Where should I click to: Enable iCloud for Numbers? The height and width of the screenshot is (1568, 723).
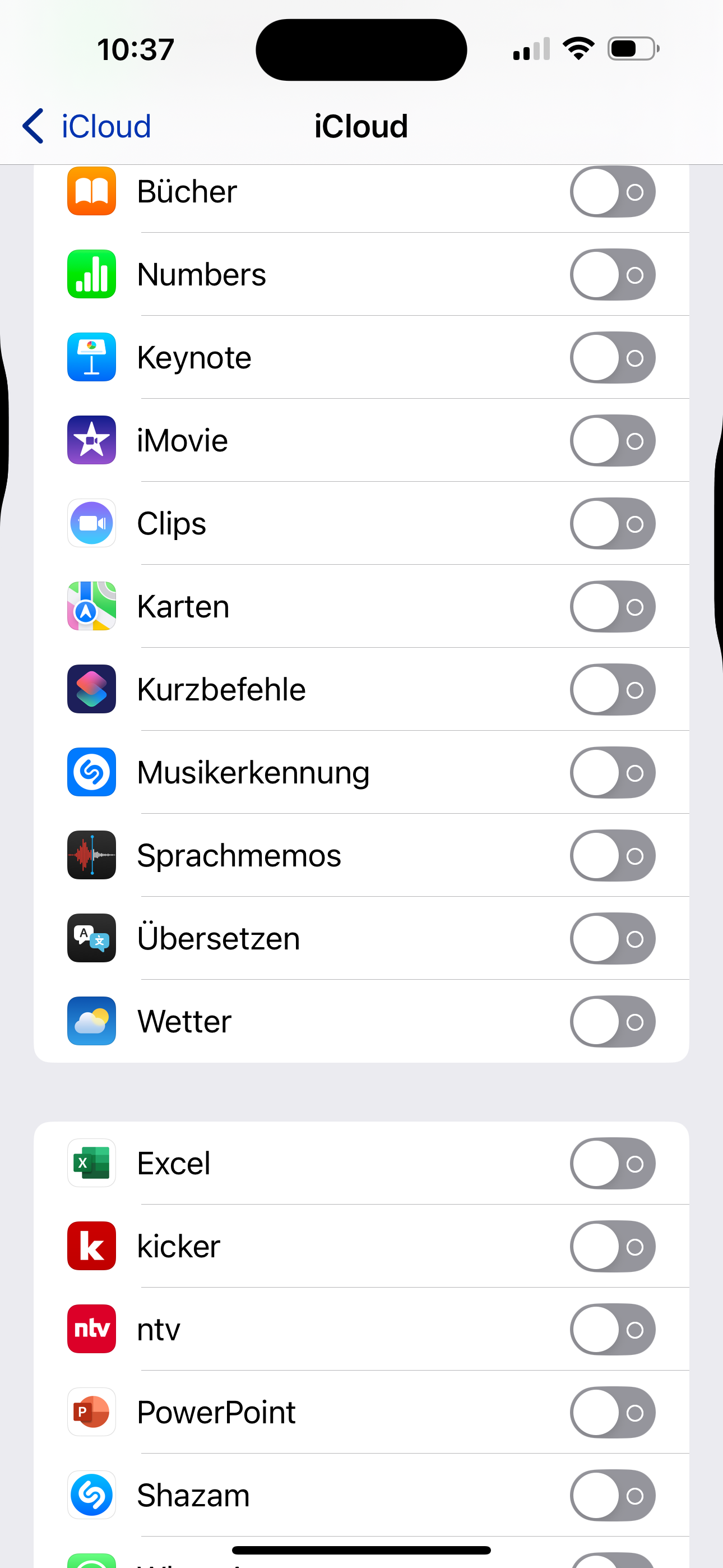pyautogui.click(x=612, y=275)
